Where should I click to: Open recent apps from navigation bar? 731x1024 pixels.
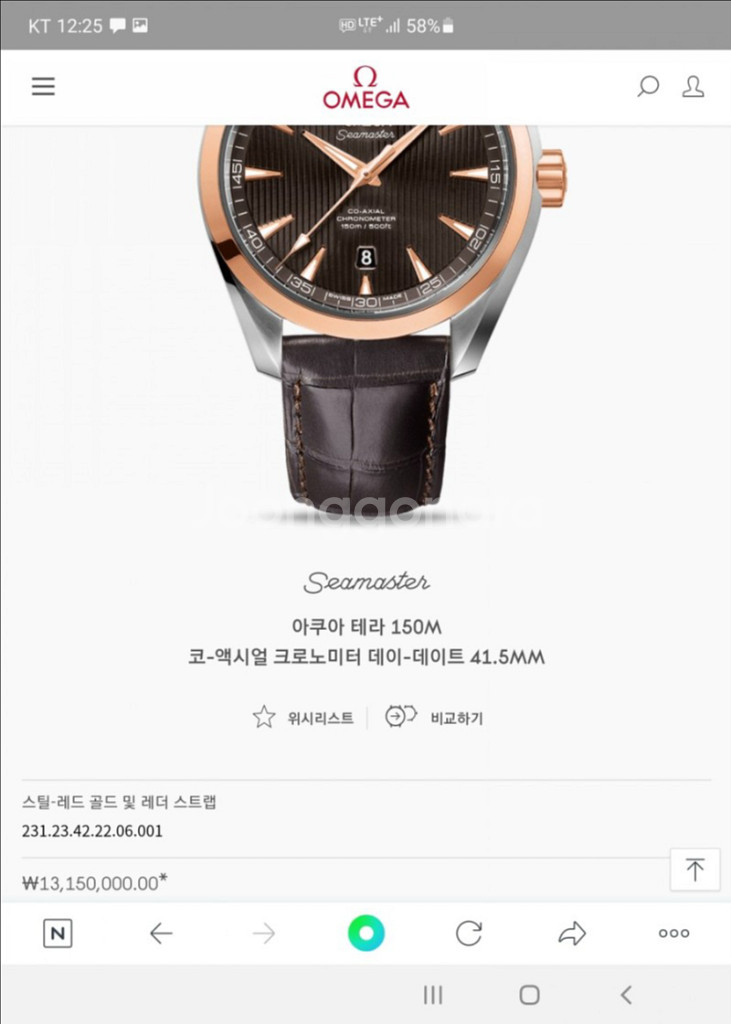[433, 994]
